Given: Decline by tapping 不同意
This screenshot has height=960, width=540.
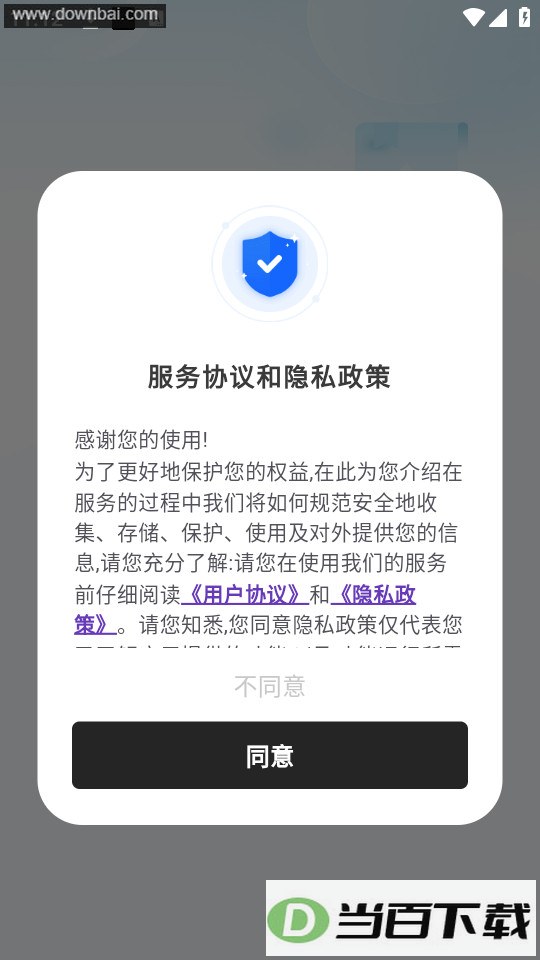Looking at the screenshot, I should coord(269,686).
